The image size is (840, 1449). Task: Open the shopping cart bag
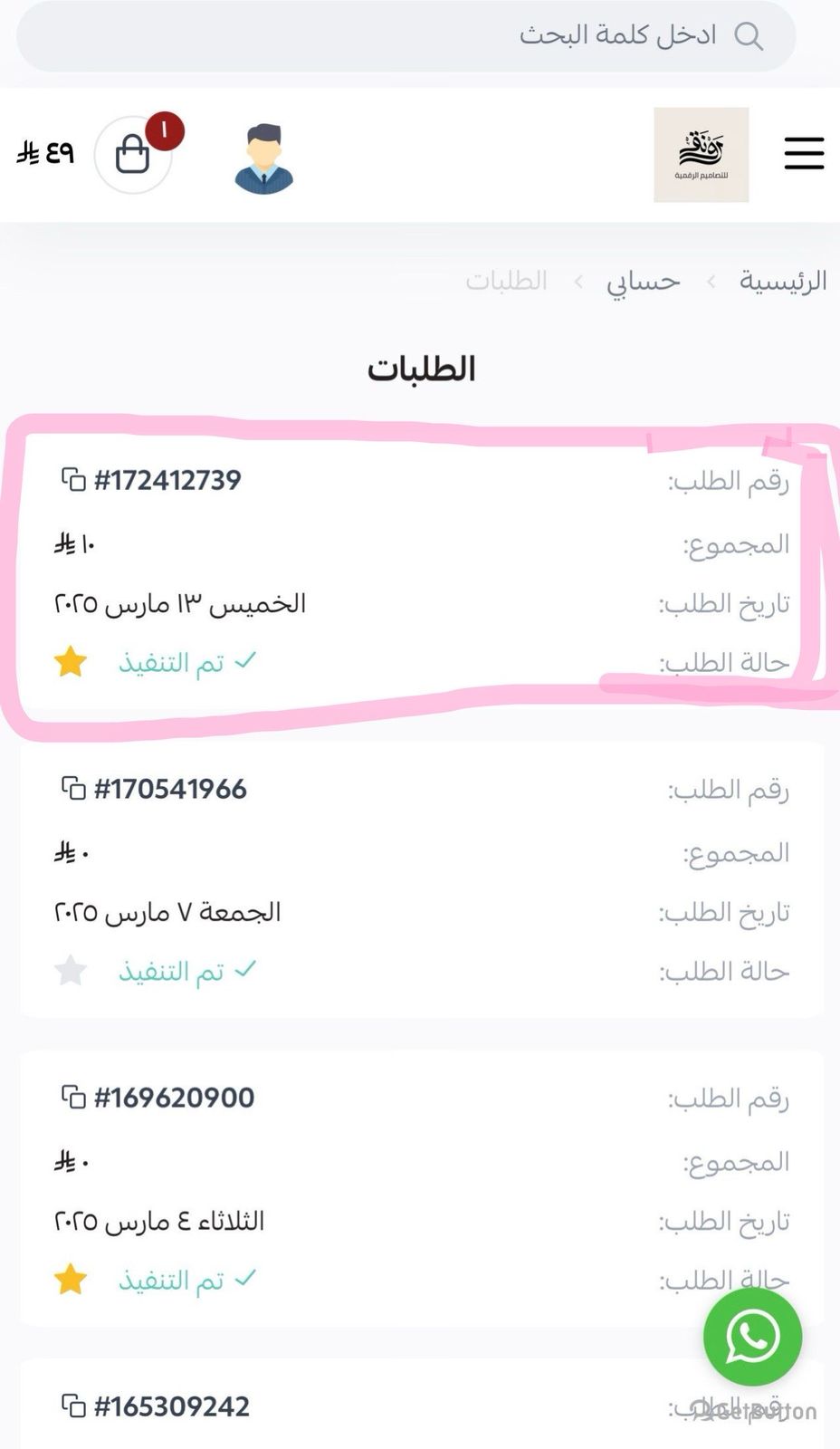[x=133, y=154]
